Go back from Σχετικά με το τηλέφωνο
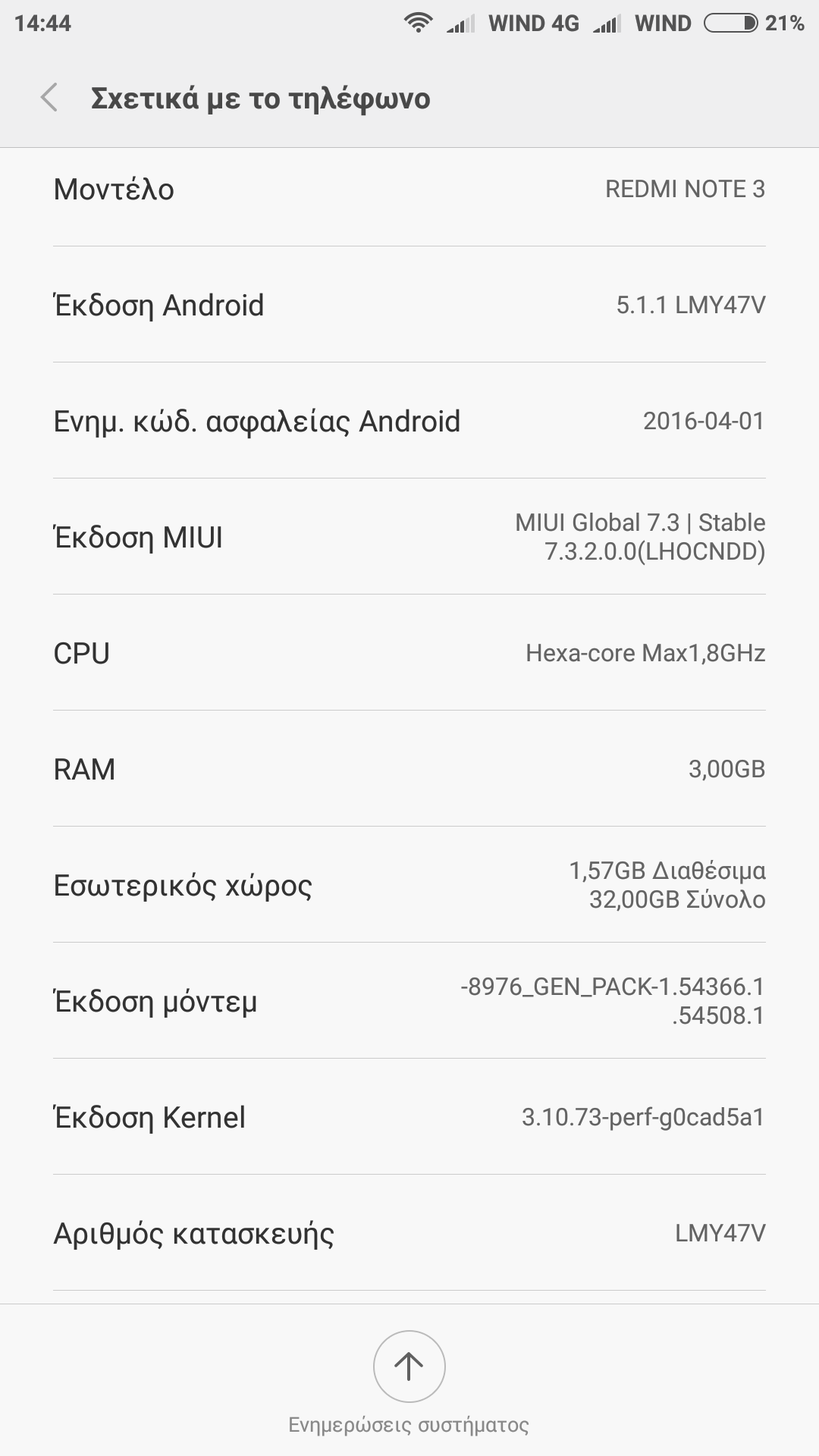Image resolution: width=819 pixels, height=1456 pixels. pos(49,98)
